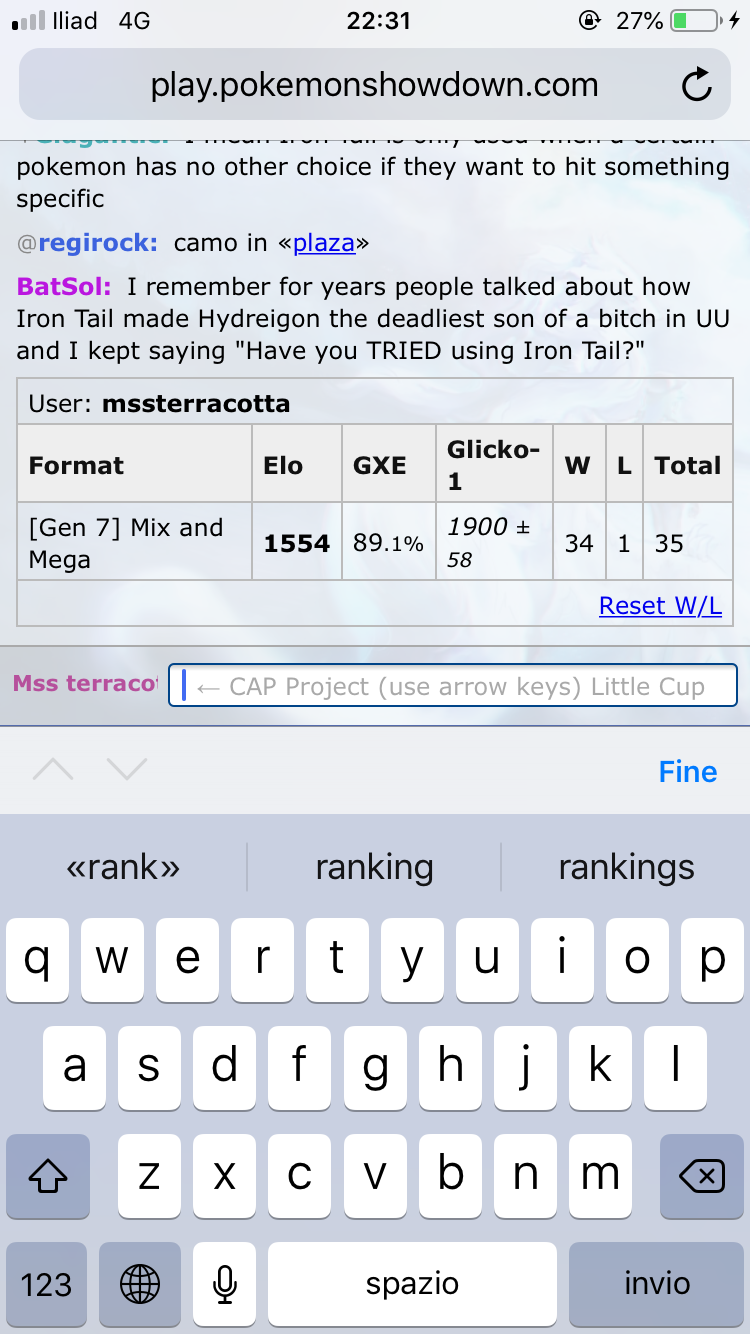Viewport: 750px width, 1334px height.
Task: Pick the 'rankings' word suggestion
Action: pyautogui.click(x=626, y=867)
